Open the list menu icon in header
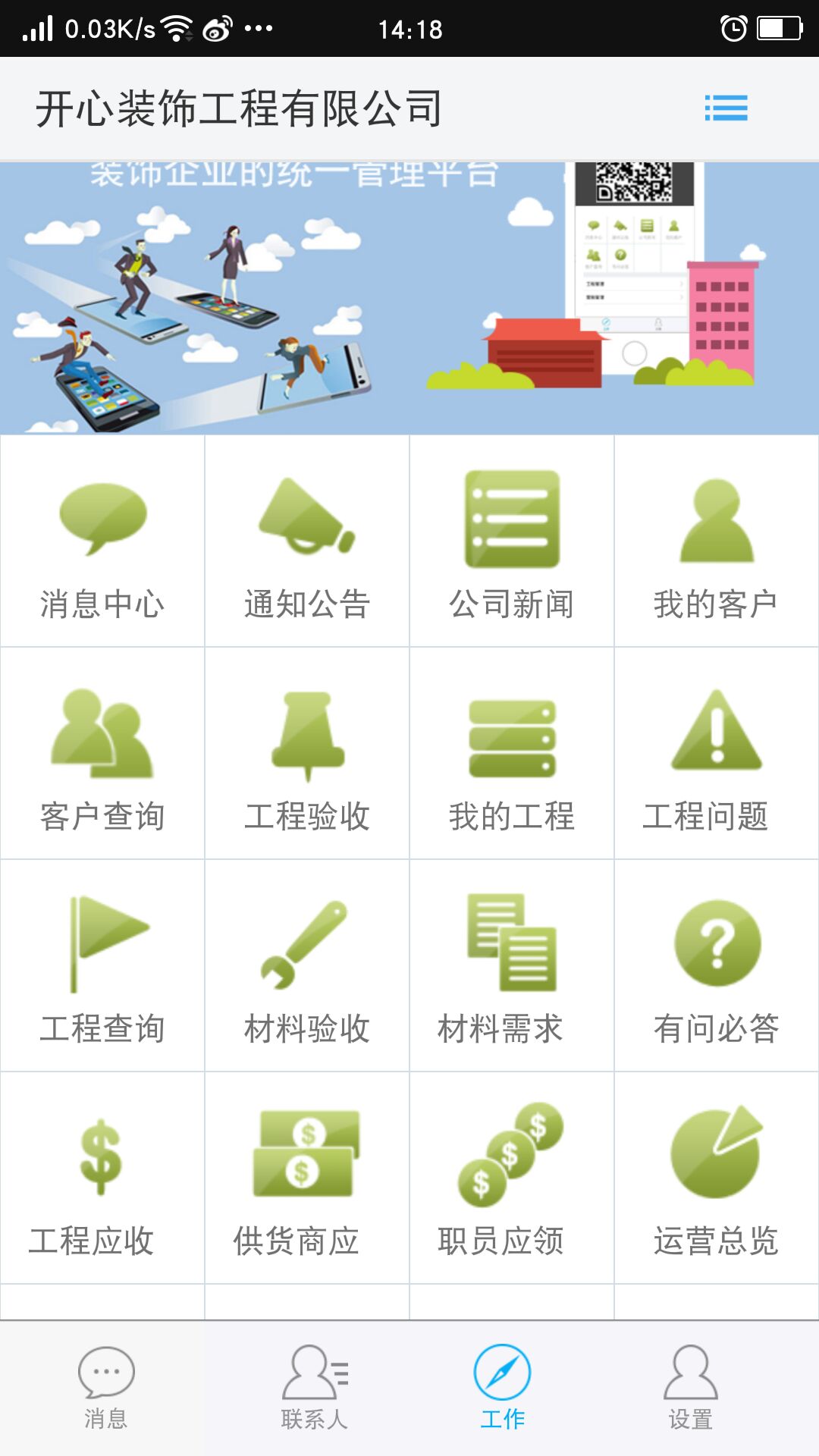 point(726,108)
